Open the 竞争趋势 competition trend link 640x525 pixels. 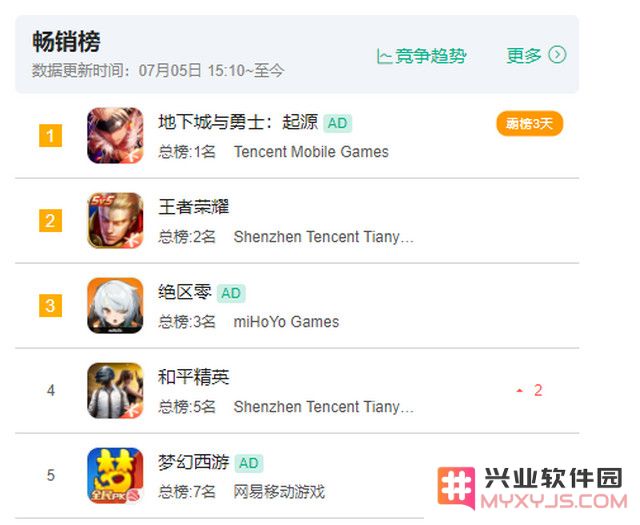tap(422, 56)
